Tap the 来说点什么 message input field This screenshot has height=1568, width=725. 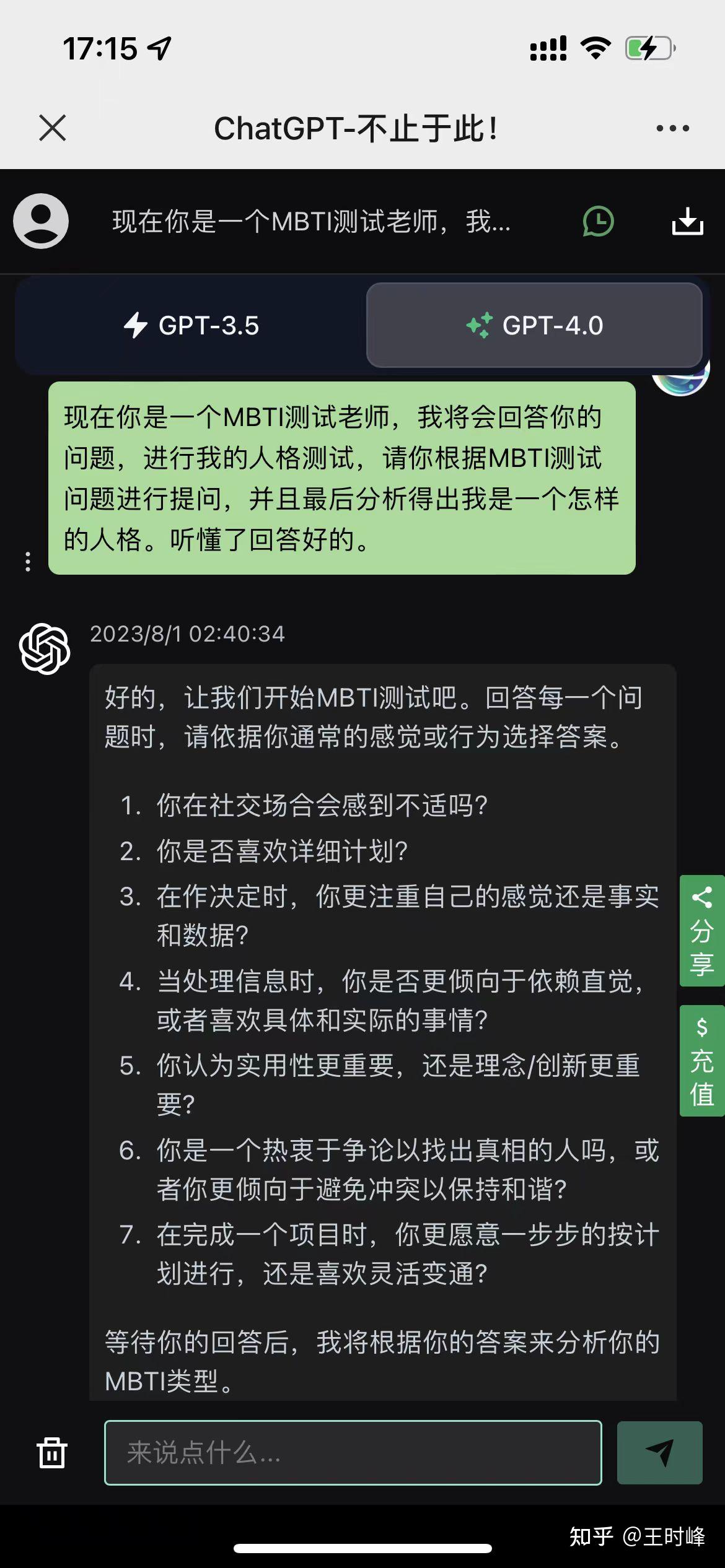[x=353, y=1453]
